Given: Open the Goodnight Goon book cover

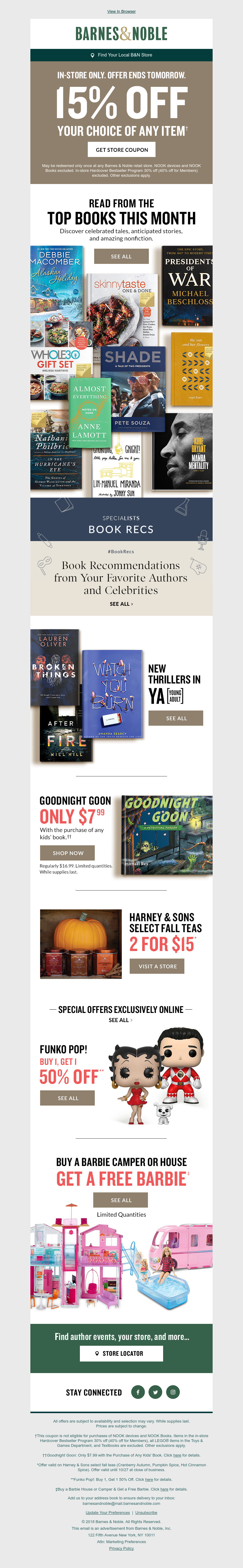Looking at the screenshot, I should tap(167, 835).
